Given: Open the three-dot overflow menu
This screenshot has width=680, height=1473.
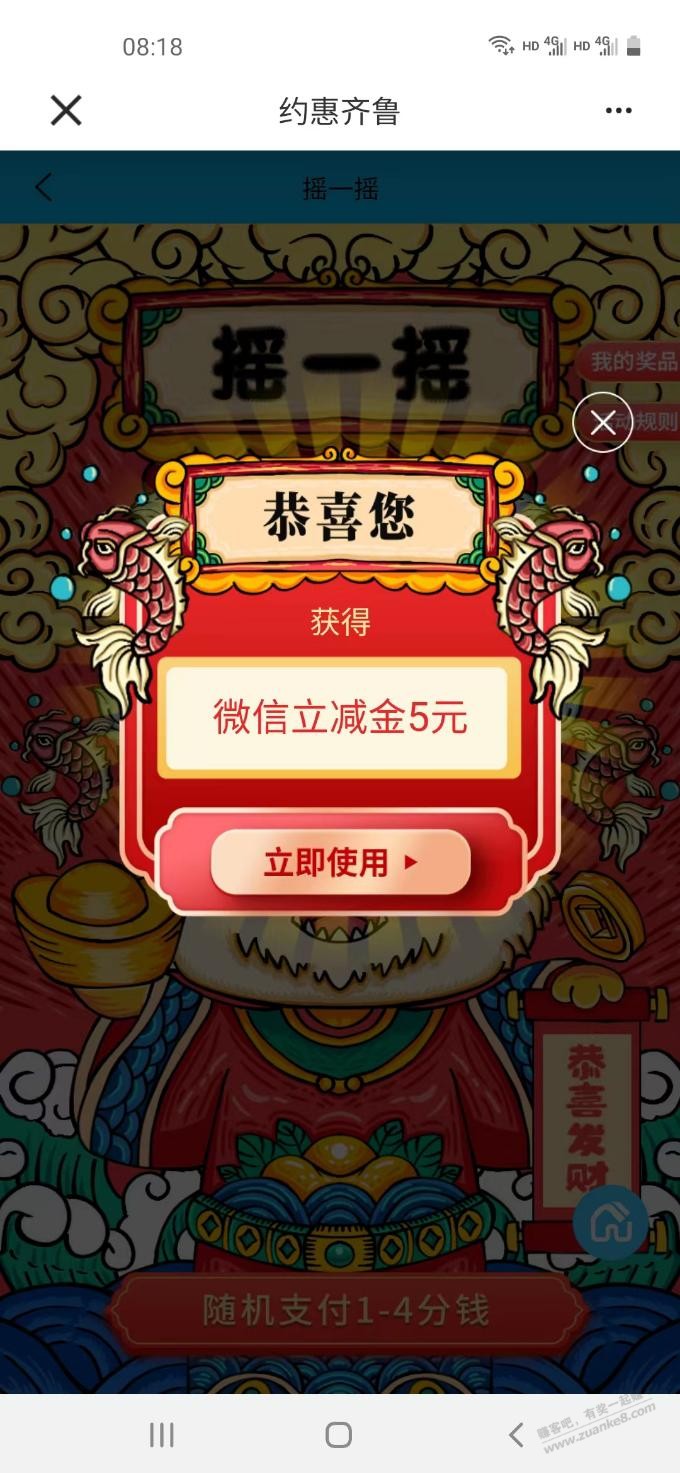Looking at the screenshot, I should tap(619, 111).
